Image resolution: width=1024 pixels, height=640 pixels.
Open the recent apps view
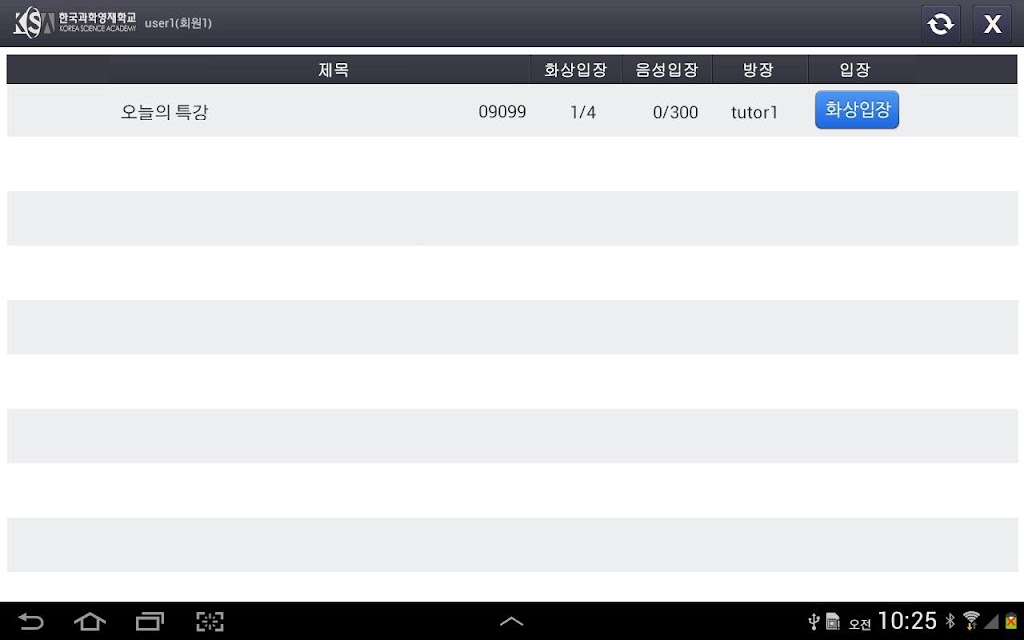tap(150, 621)
